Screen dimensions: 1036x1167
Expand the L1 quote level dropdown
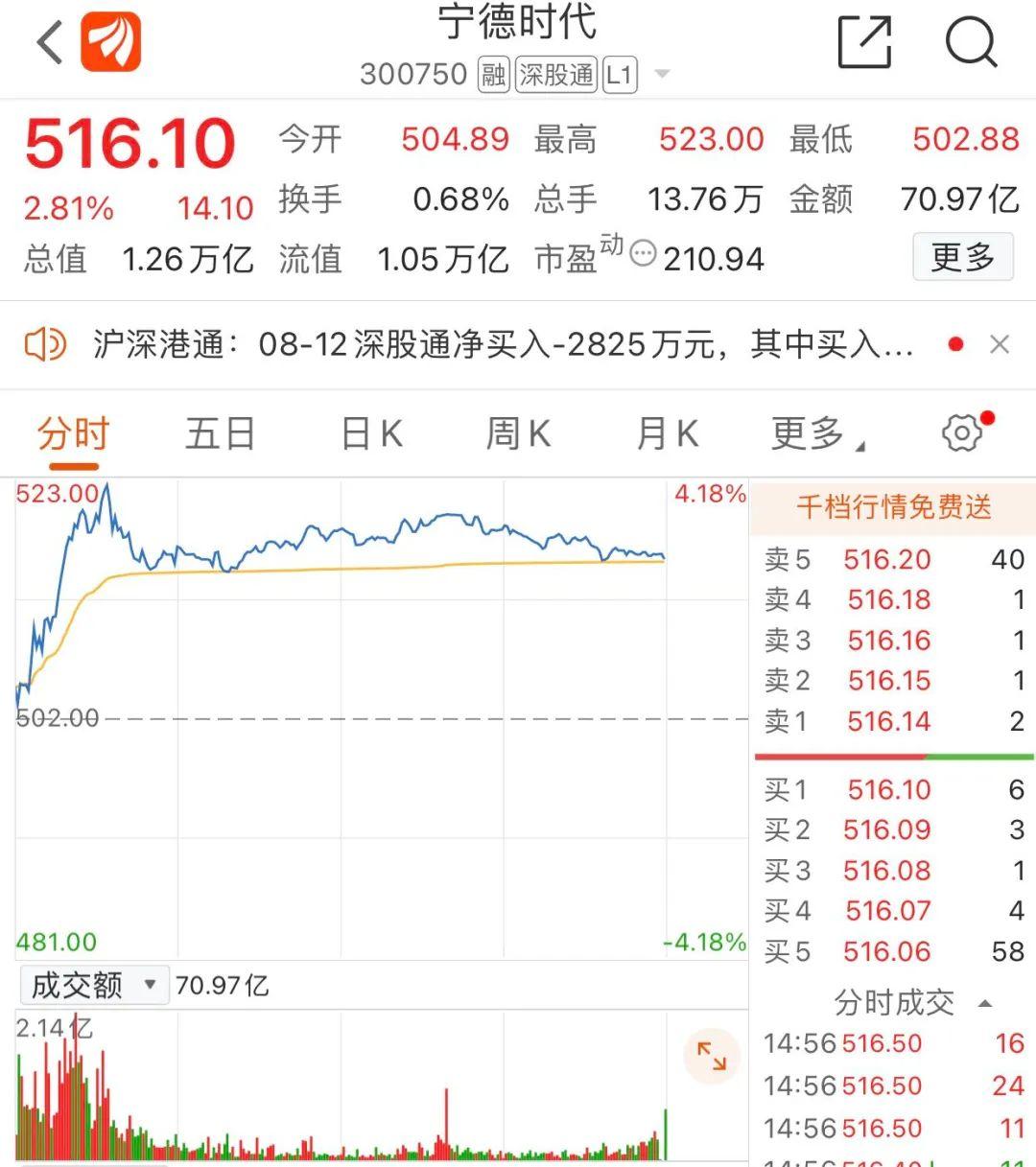[620, 75]
